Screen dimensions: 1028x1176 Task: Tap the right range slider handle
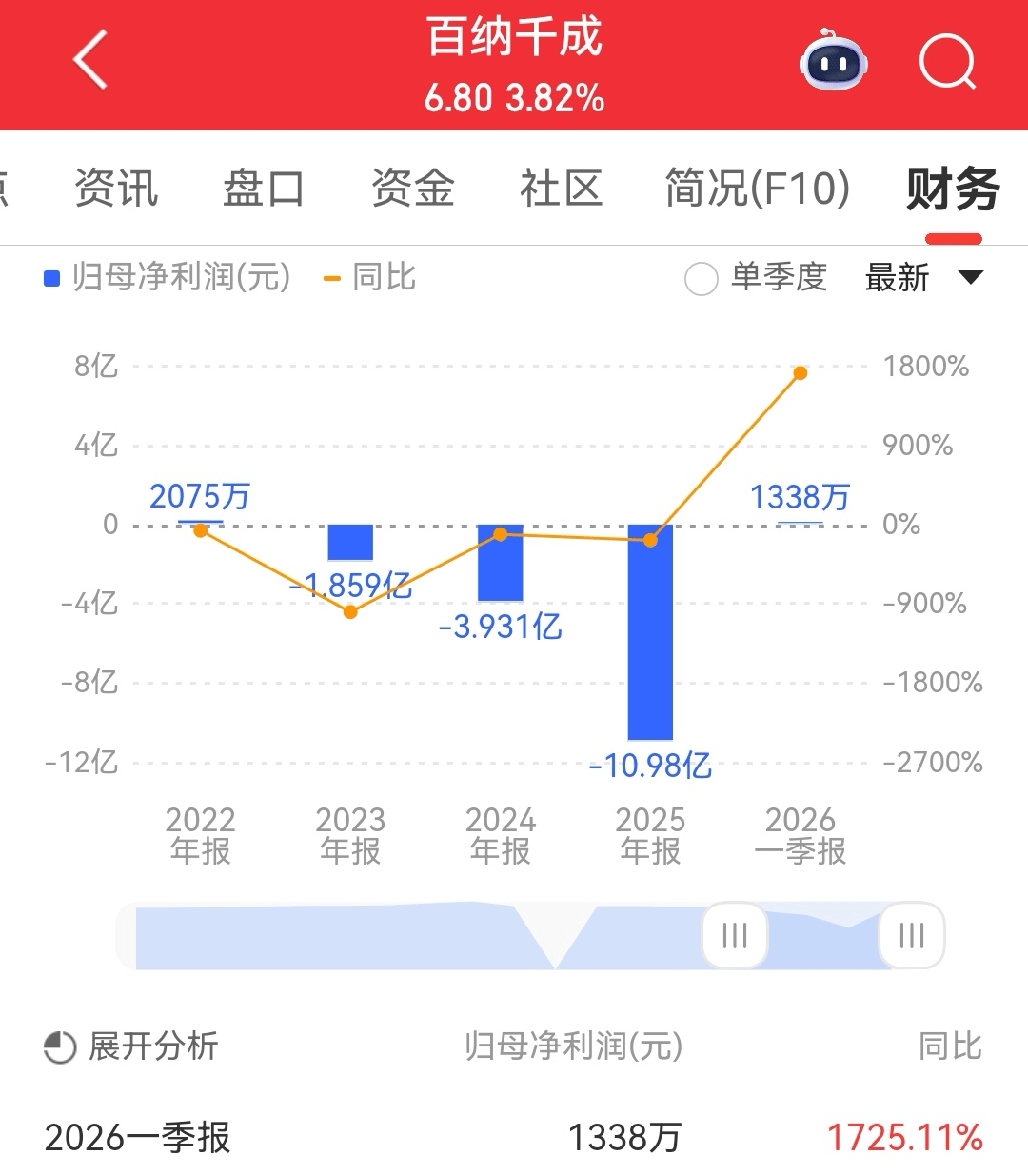[911, 935]
